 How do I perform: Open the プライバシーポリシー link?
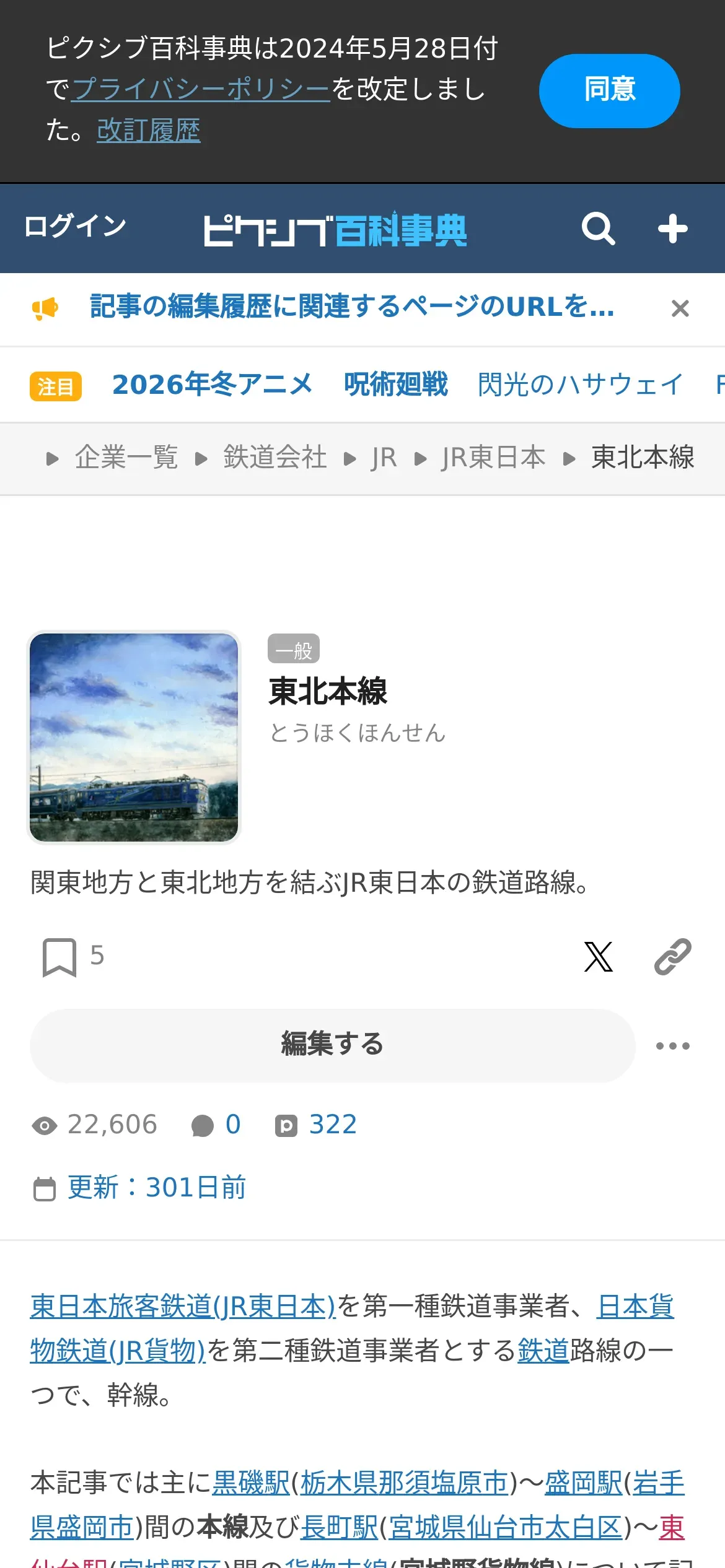[x=201, y=89]
